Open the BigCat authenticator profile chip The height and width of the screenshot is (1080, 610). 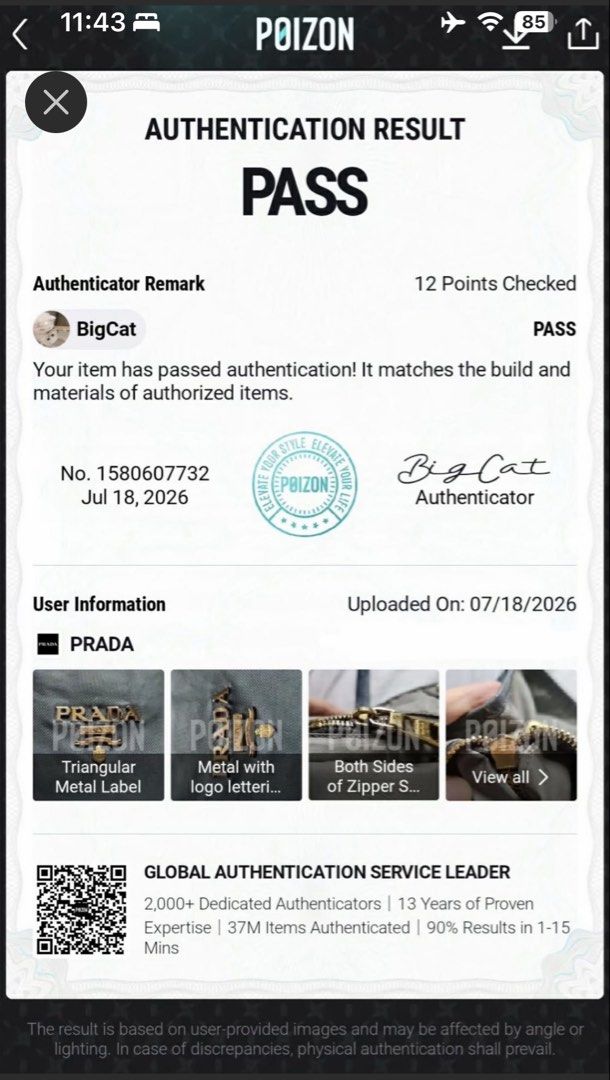[x=89, y=329]
